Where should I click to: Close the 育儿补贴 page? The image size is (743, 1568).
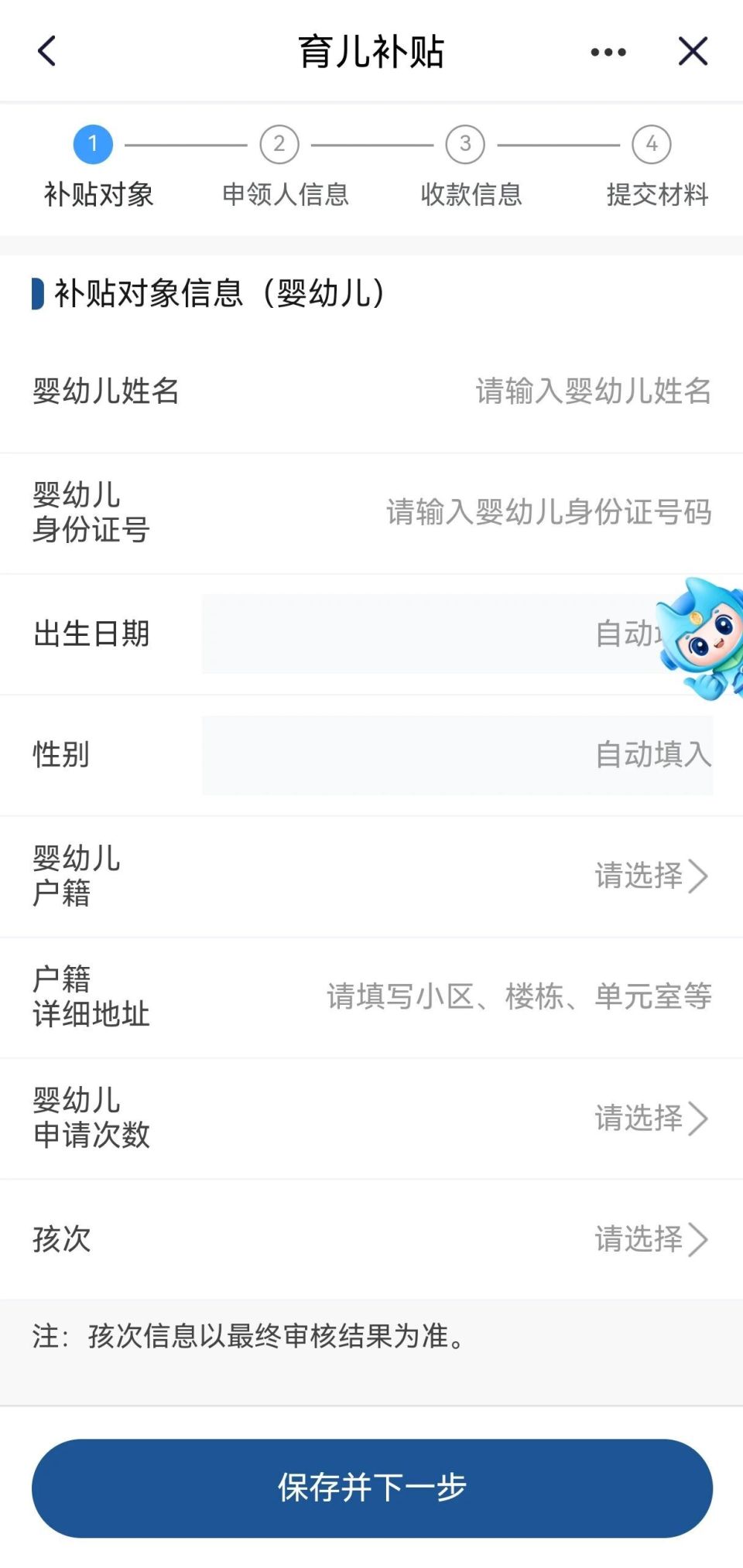[x=693, y=51]
